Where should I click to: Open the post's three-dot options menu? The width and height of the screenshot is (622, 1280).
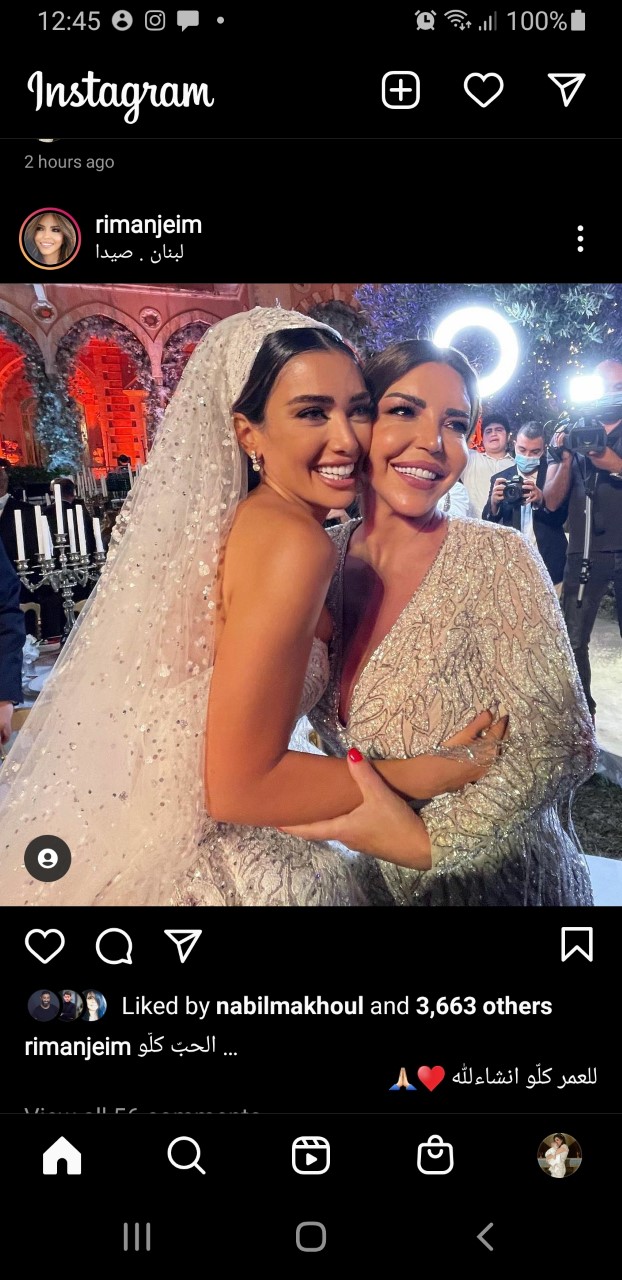click(x=580, y=239)
